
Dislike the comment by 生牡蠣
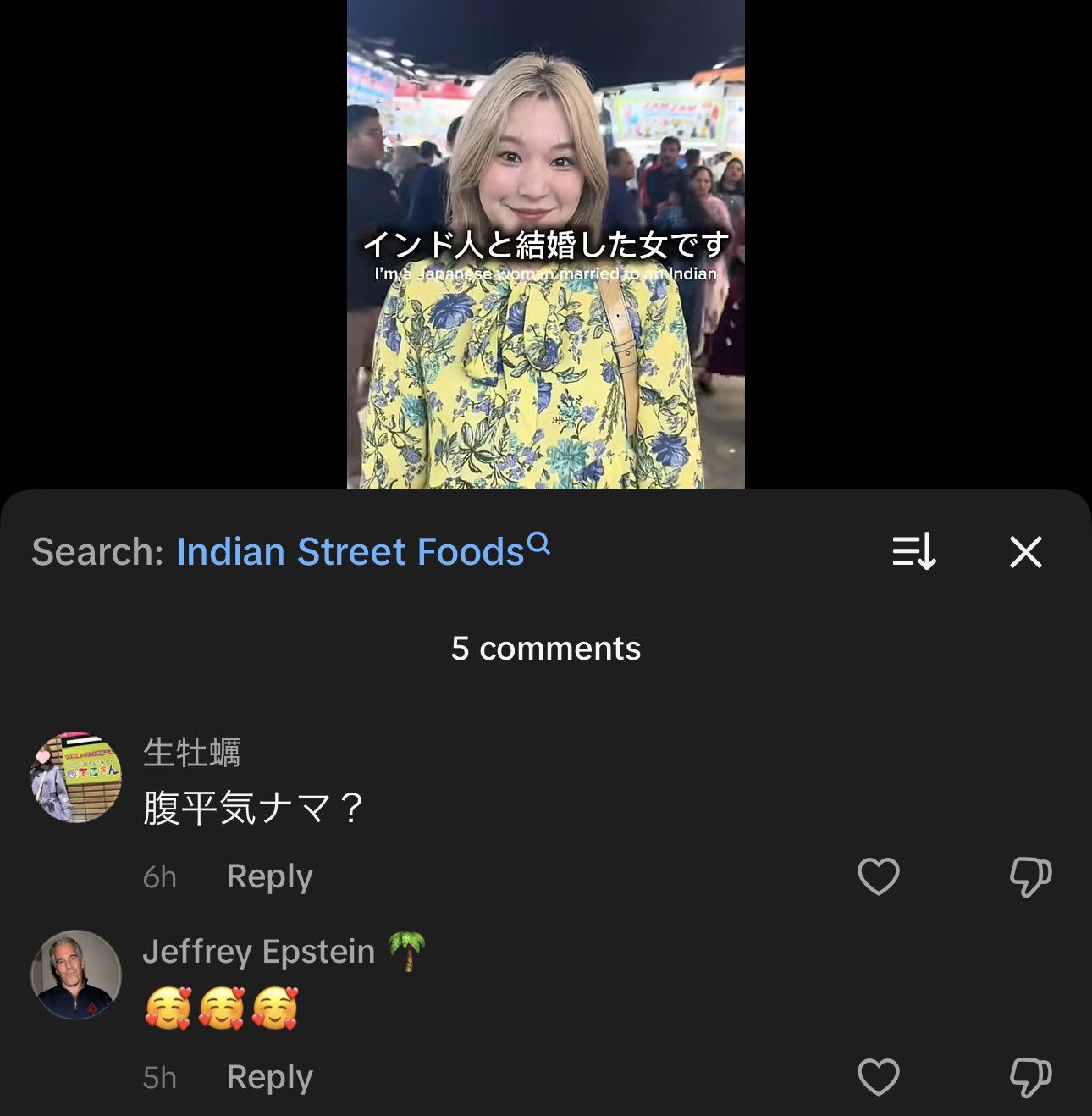1030,876
